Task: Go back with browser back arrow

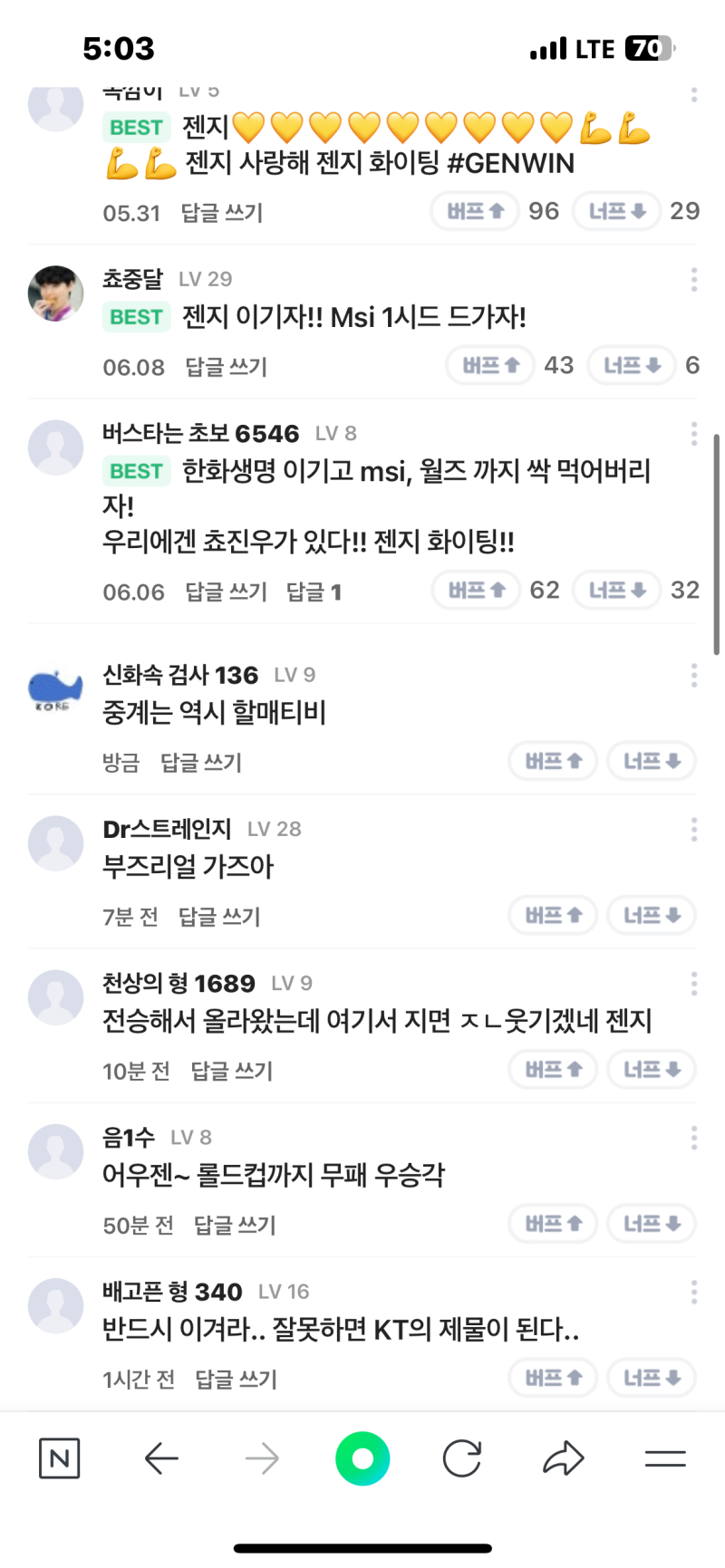Action: pos(161,1458)
